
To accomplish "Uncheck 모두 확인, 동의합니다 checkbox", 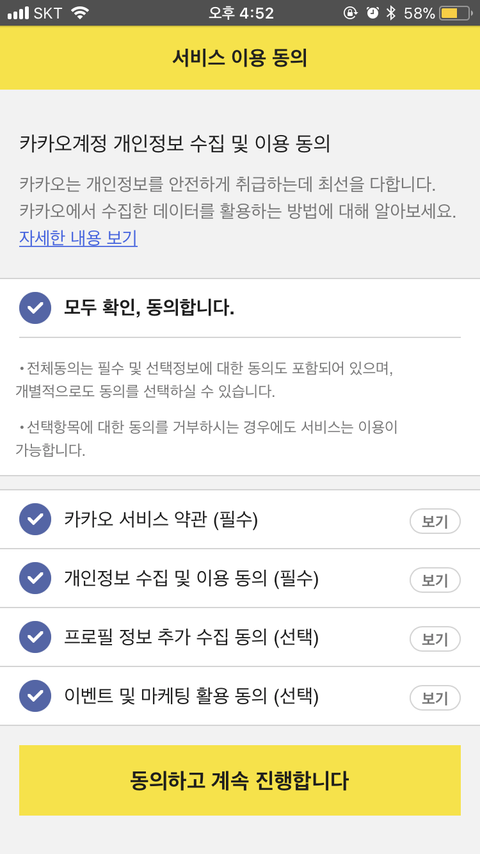I will pyautogui.click(x=35, y=308).
